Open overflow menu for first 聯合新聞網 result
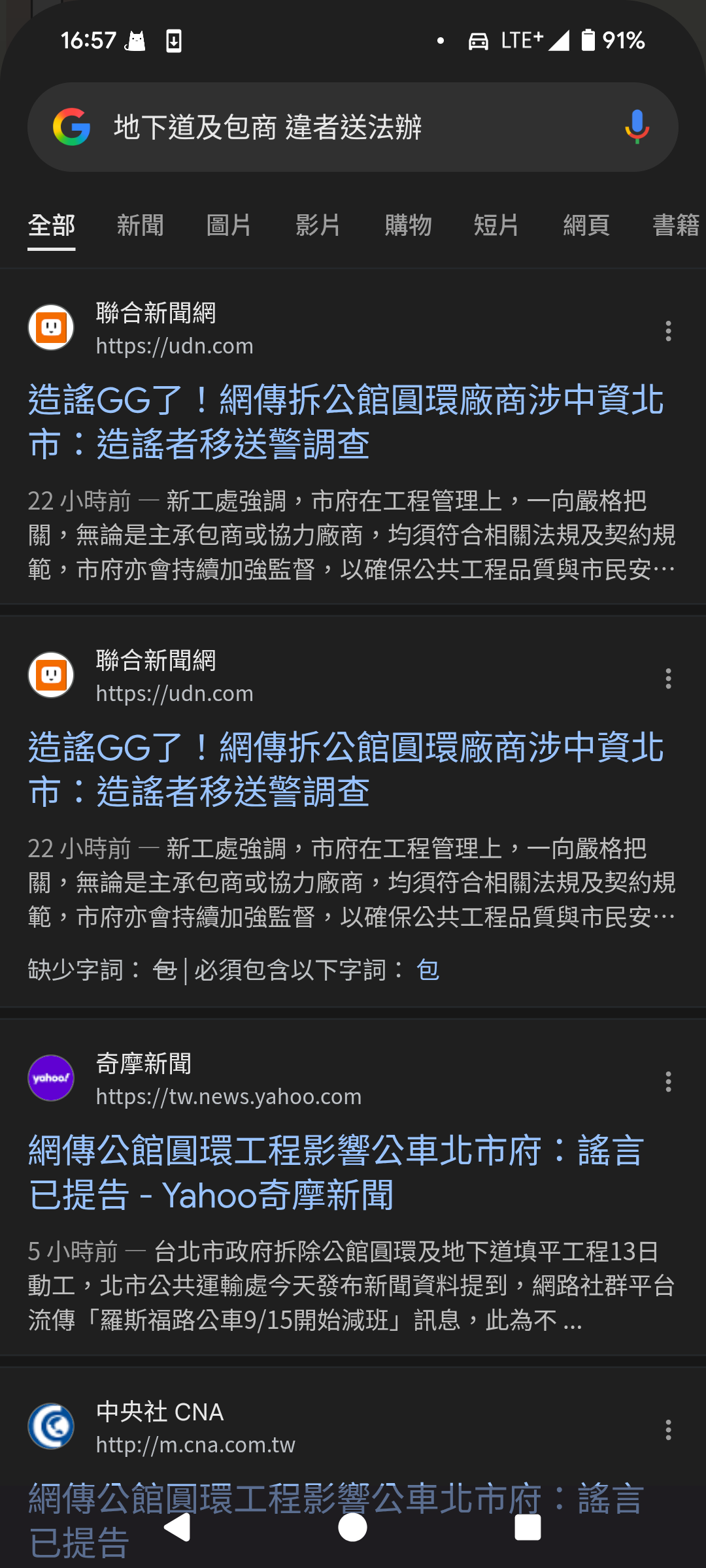 (x=668, y=331)
